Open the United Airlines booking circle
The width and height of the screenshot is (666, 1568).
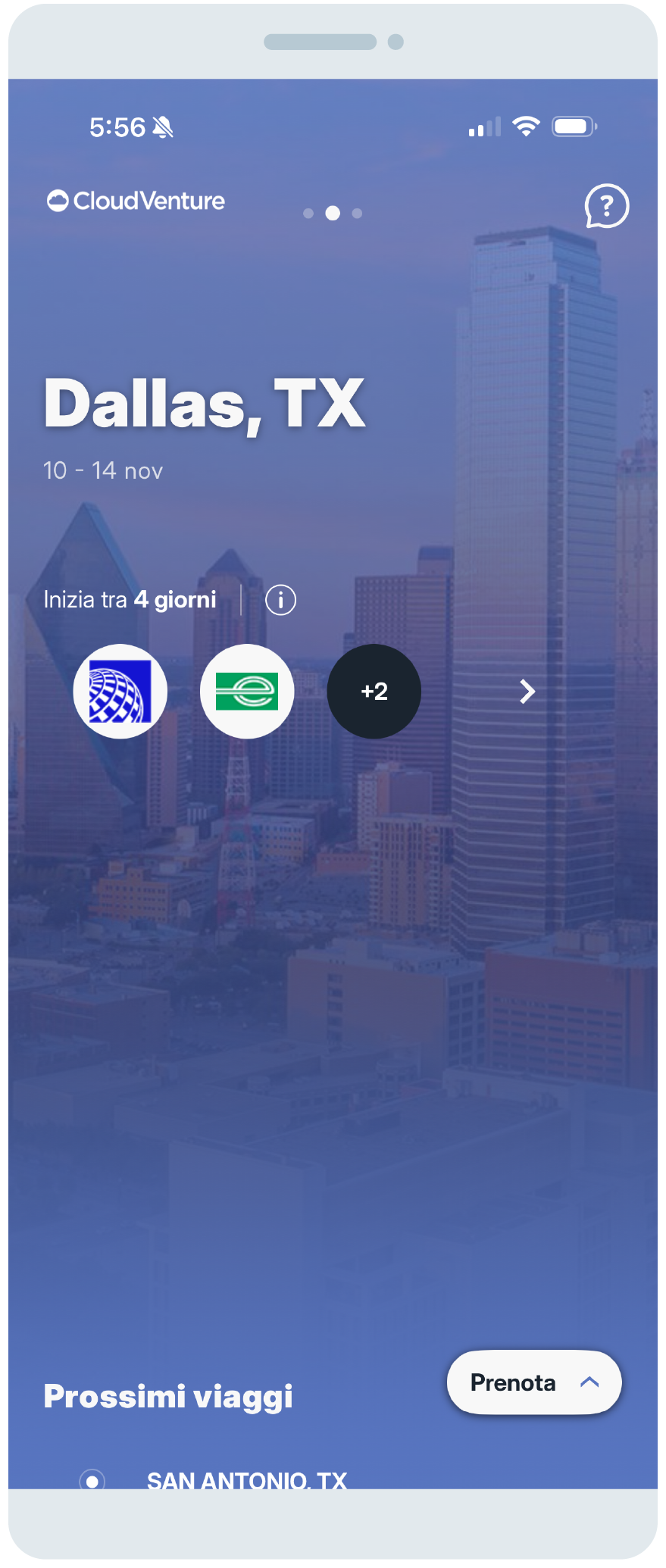coord(120,691)
